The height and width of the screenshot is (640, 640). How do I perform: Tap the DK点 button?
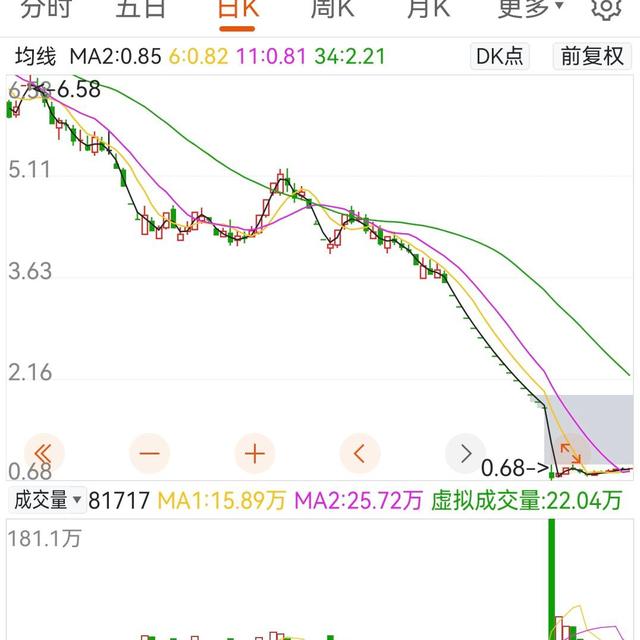(x=498, y=56)
